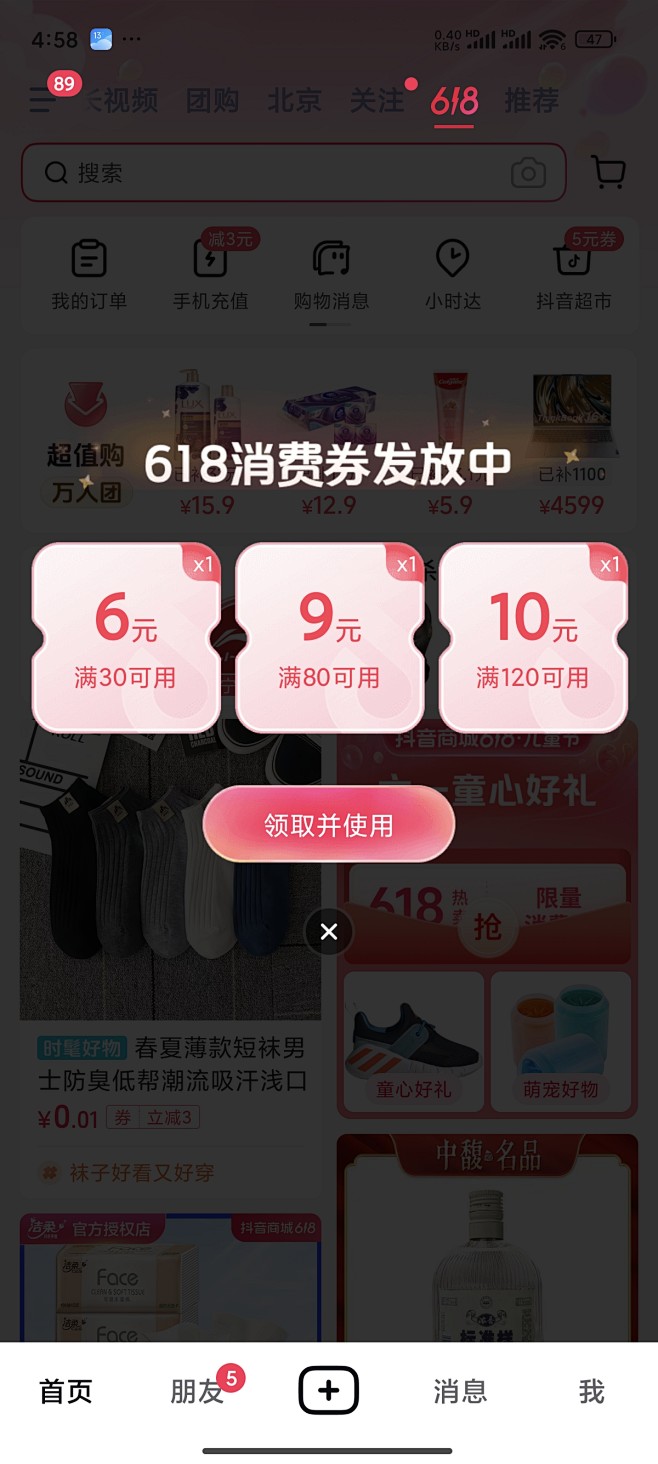This screenshot has height=1464, width=658.
Task: Switch to the 我 profile tab
Action: pos(591,1391)
